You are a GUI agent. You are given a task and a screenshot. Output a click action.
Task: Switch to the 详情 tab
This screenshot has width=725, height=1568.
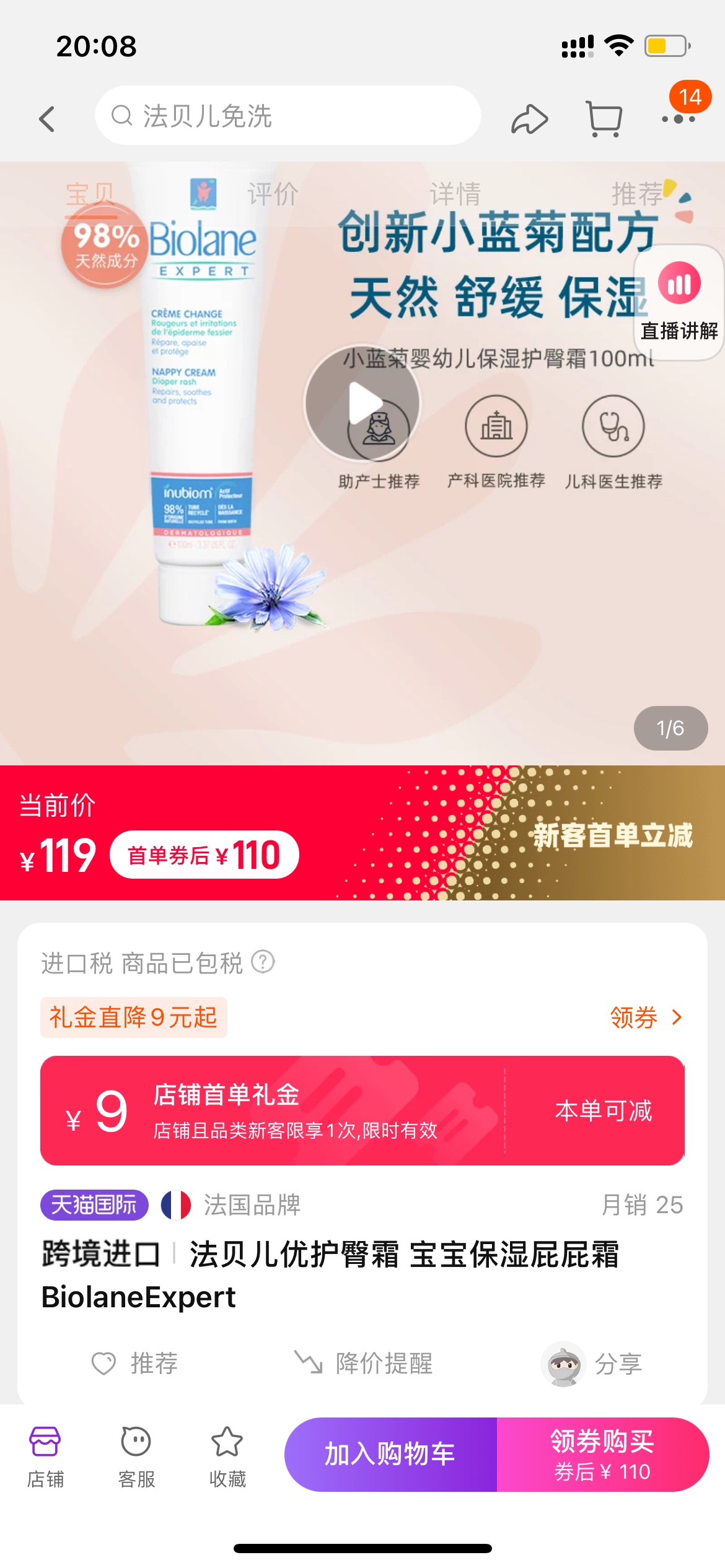tap(455, 194)
